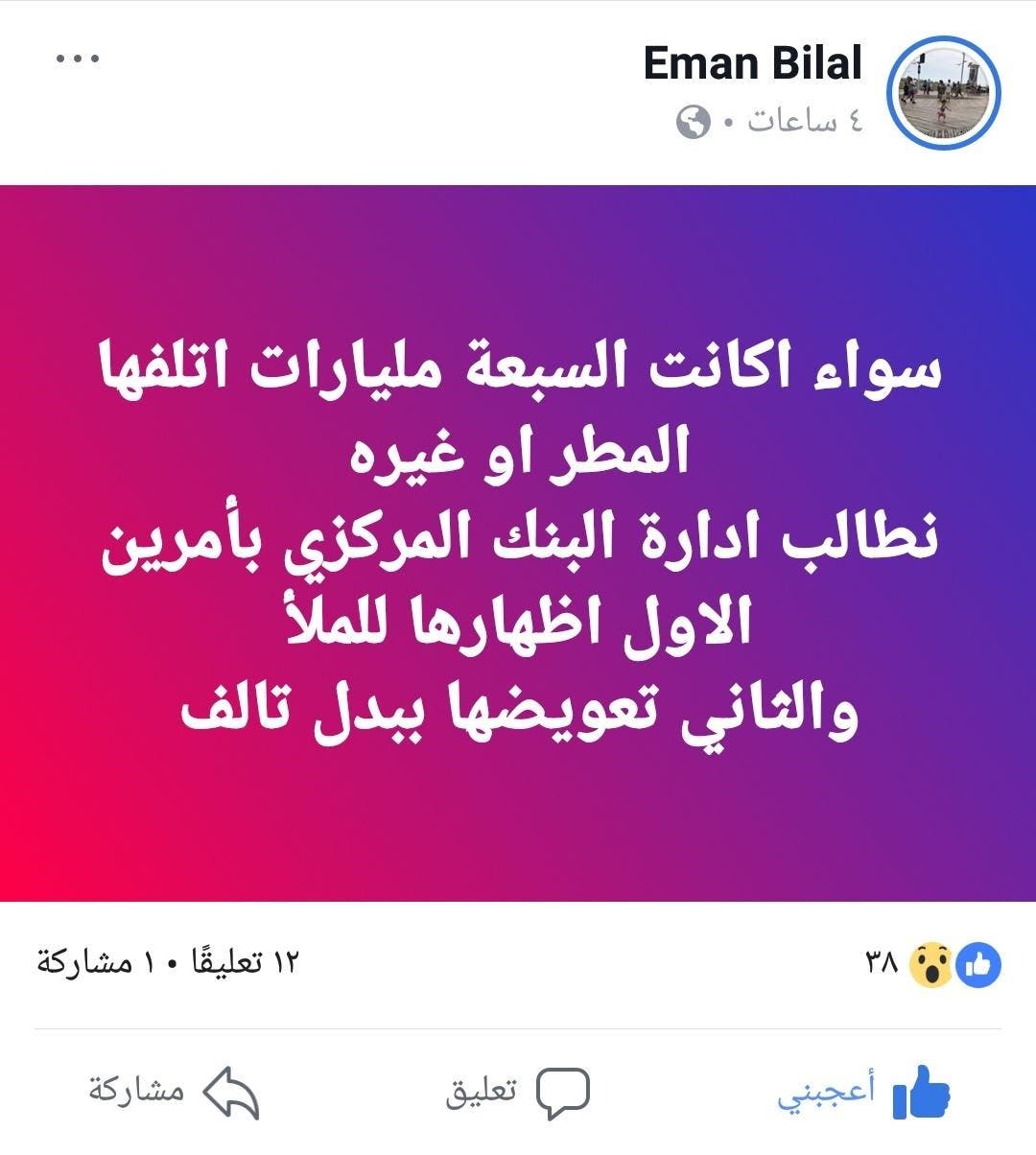Open Eman Bilal's profile name link
Screen dimensions: 1036x1155
[753, 63]
